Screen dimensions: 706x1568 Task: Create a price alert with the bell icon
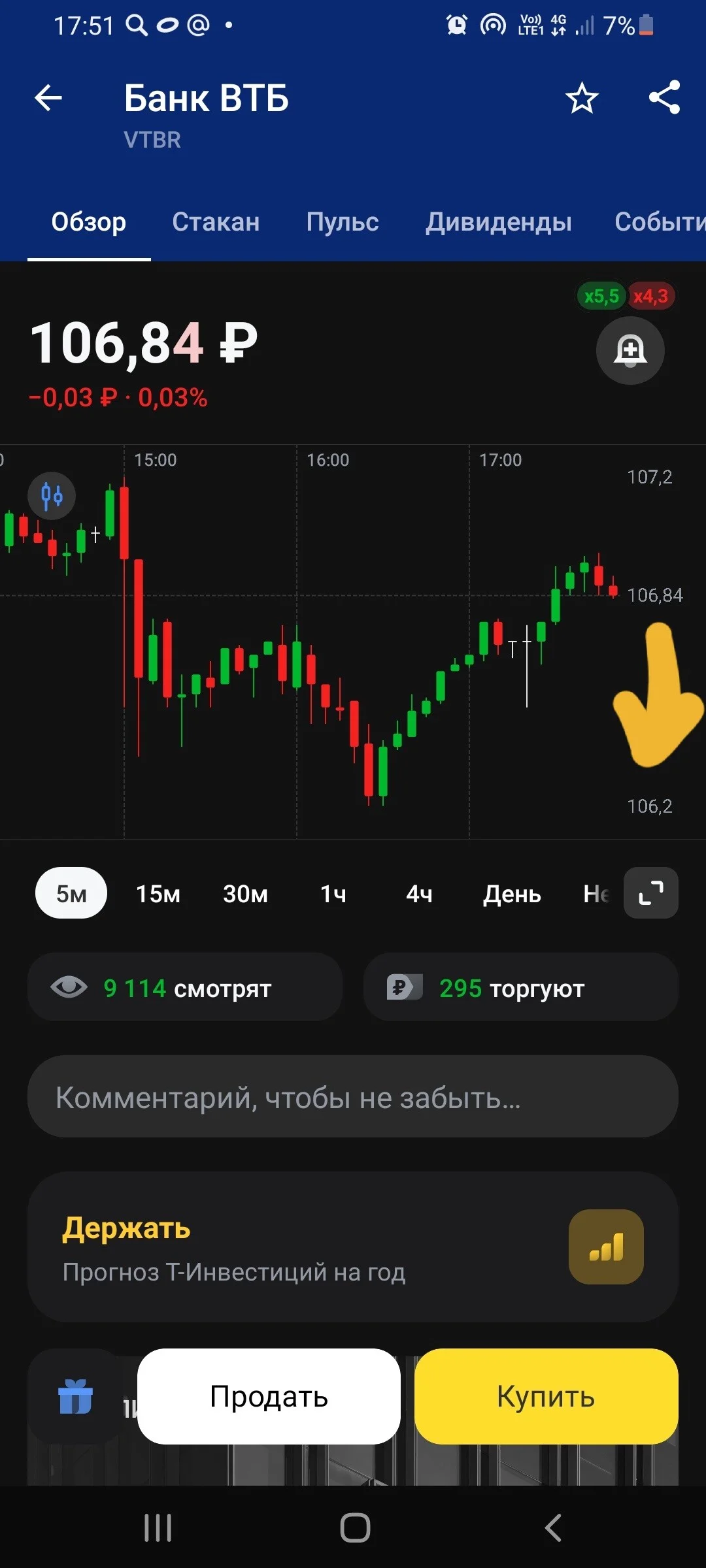point(630,350)
